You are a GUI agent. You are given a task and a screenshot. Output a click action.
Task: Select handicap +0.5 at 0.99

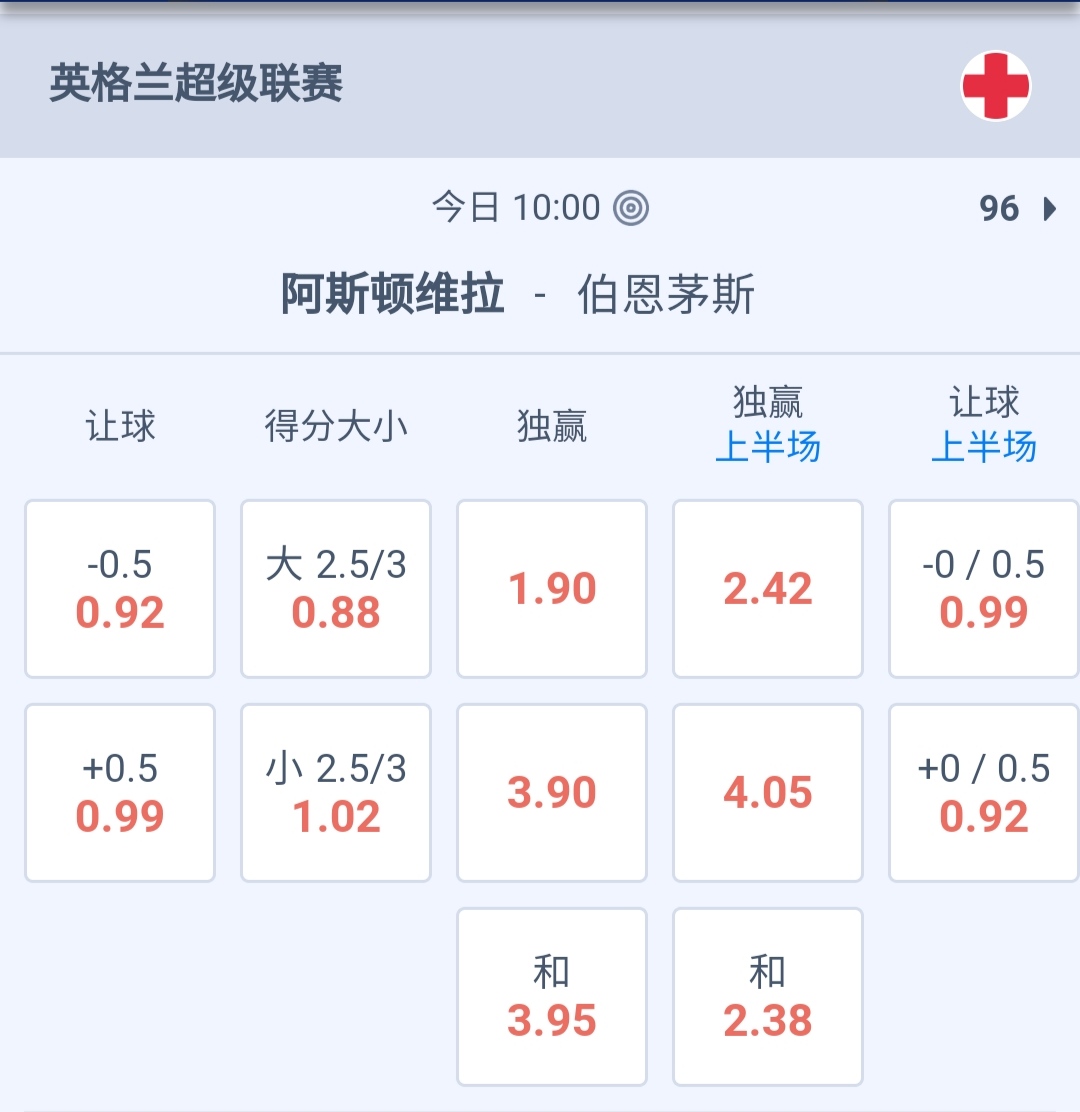click(120, 793)
